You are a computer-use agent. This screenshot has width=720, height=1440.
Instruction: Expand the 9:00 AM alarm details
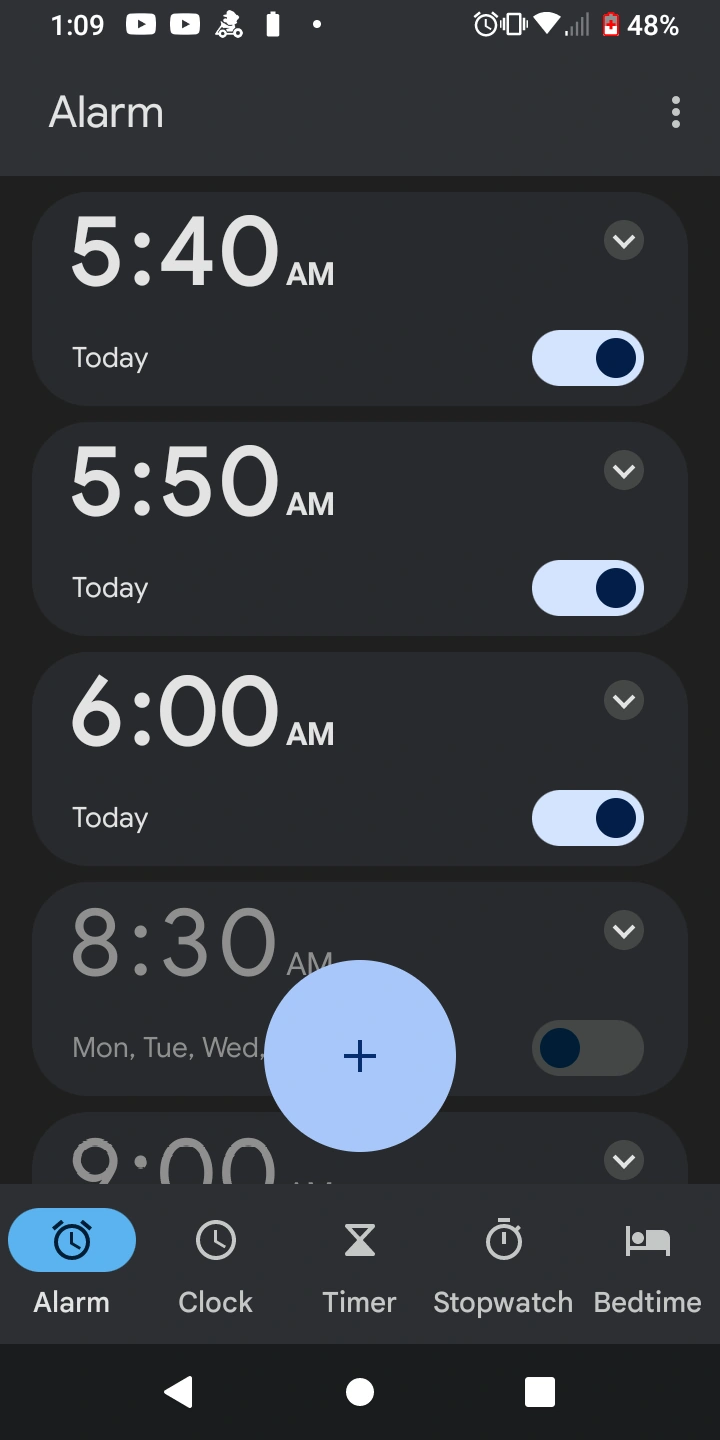[623, 1161]
